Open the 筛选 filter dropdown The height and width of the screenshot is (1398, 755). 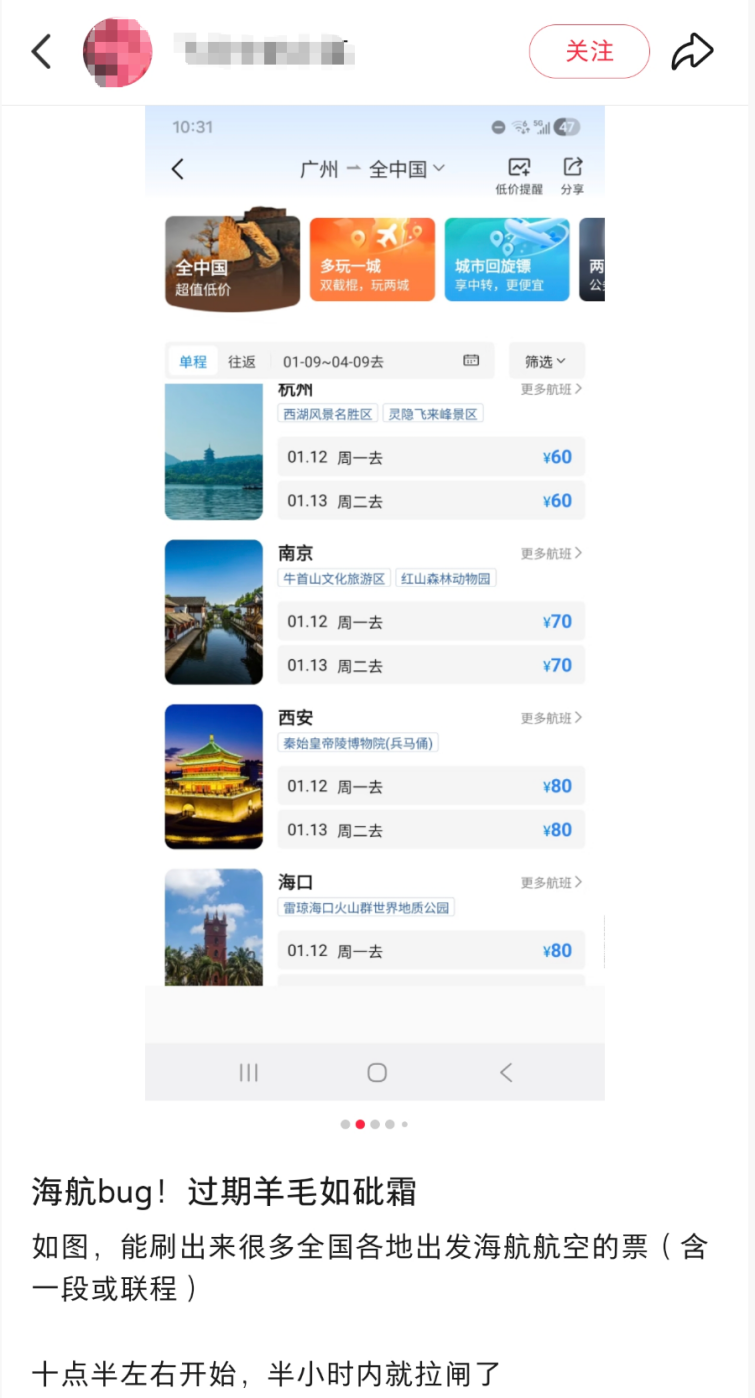tap(545, 361)
